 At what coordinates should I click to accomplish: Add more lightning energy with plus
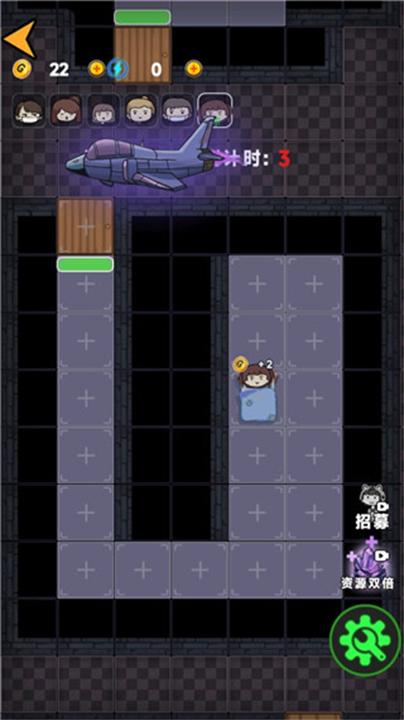coord(194,69)
